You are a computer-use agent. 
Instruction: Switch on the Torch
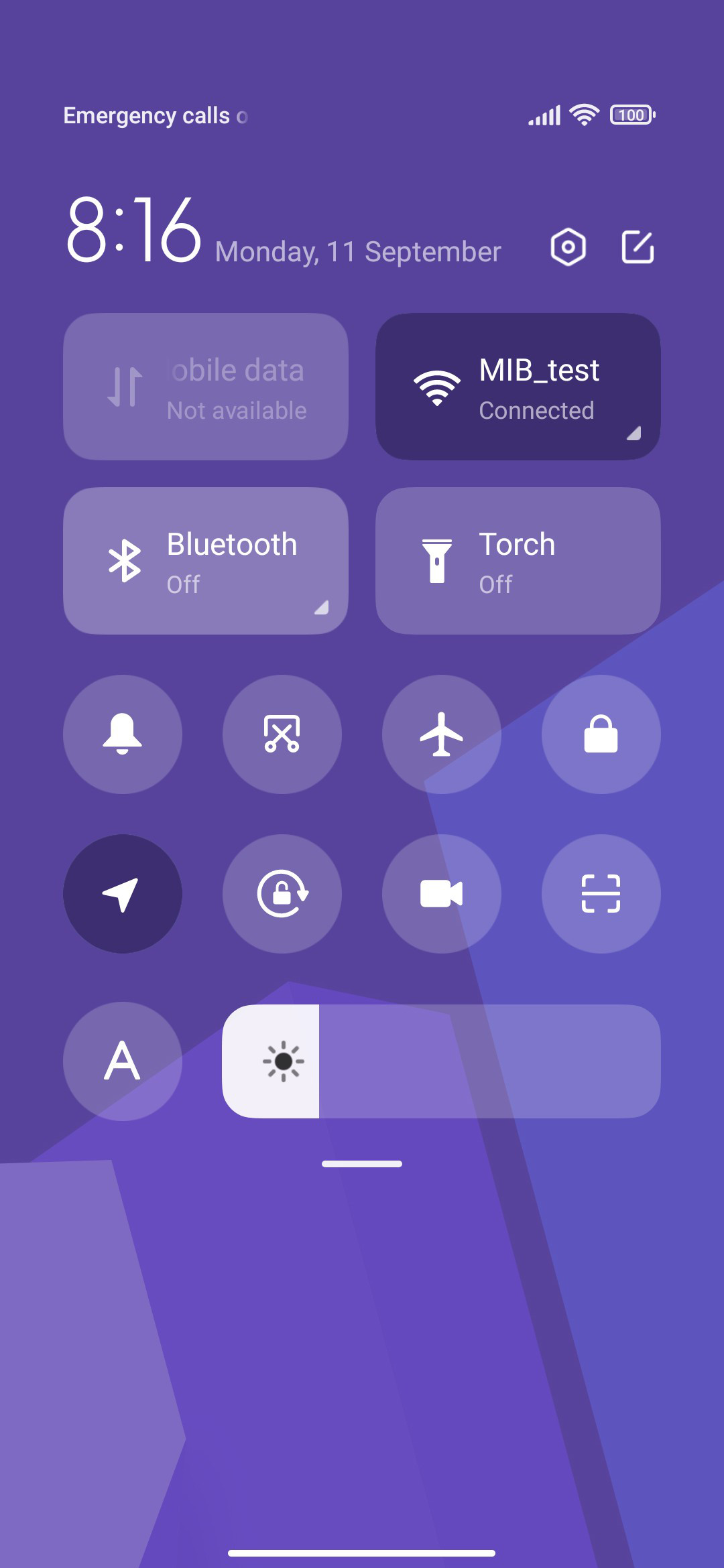518,561
